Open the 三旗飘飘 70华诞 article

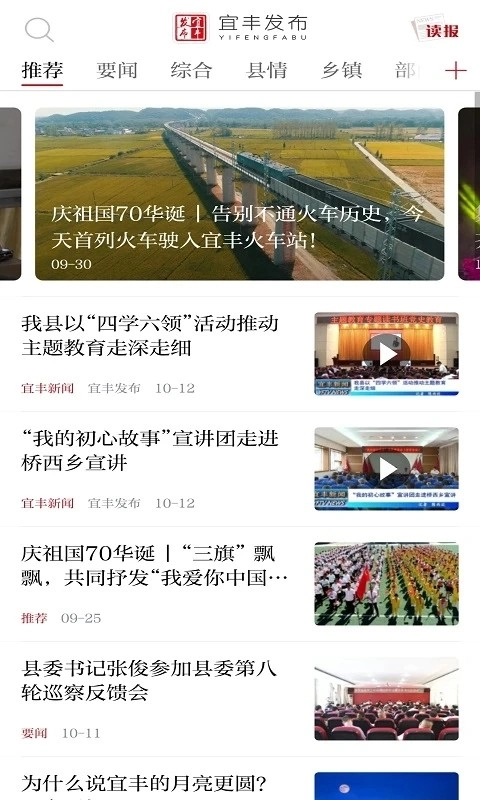tap(155, 565)
